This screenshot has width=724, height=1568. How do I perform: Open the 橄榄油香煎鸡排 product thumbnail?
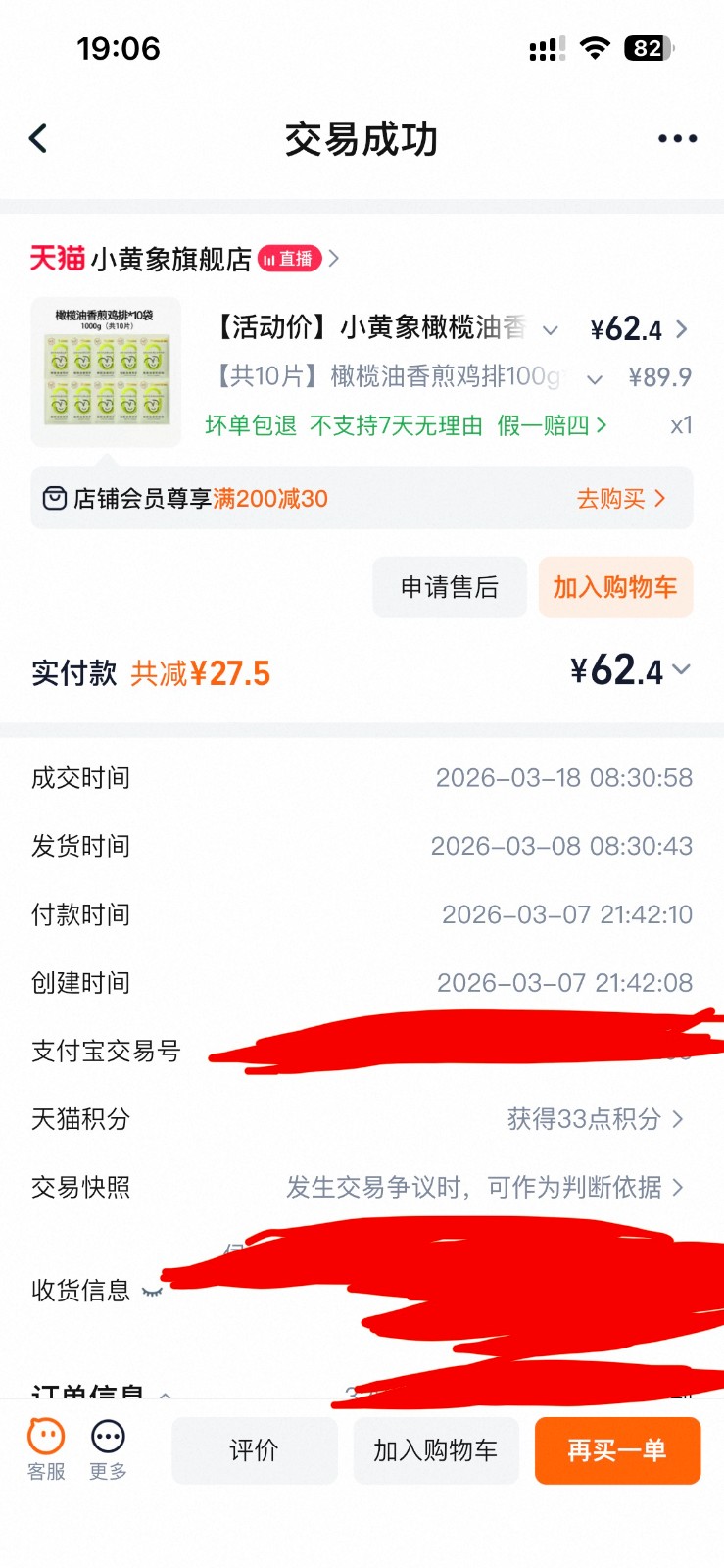point(106,371)
